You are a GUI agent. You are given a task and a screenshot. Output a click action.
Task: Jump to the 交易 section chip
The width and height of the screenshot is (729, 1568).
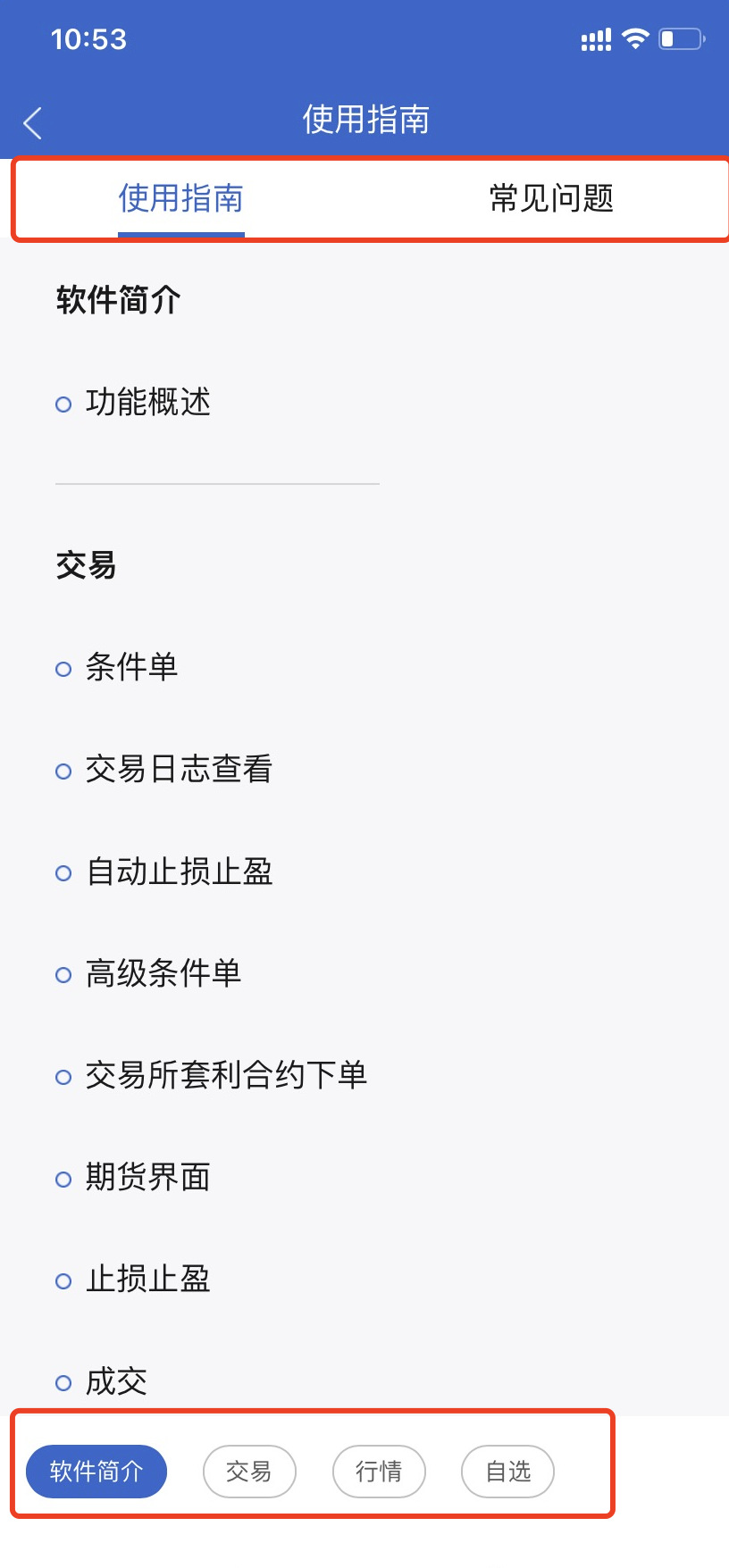pyautogui.click(x=249, y=1472)
